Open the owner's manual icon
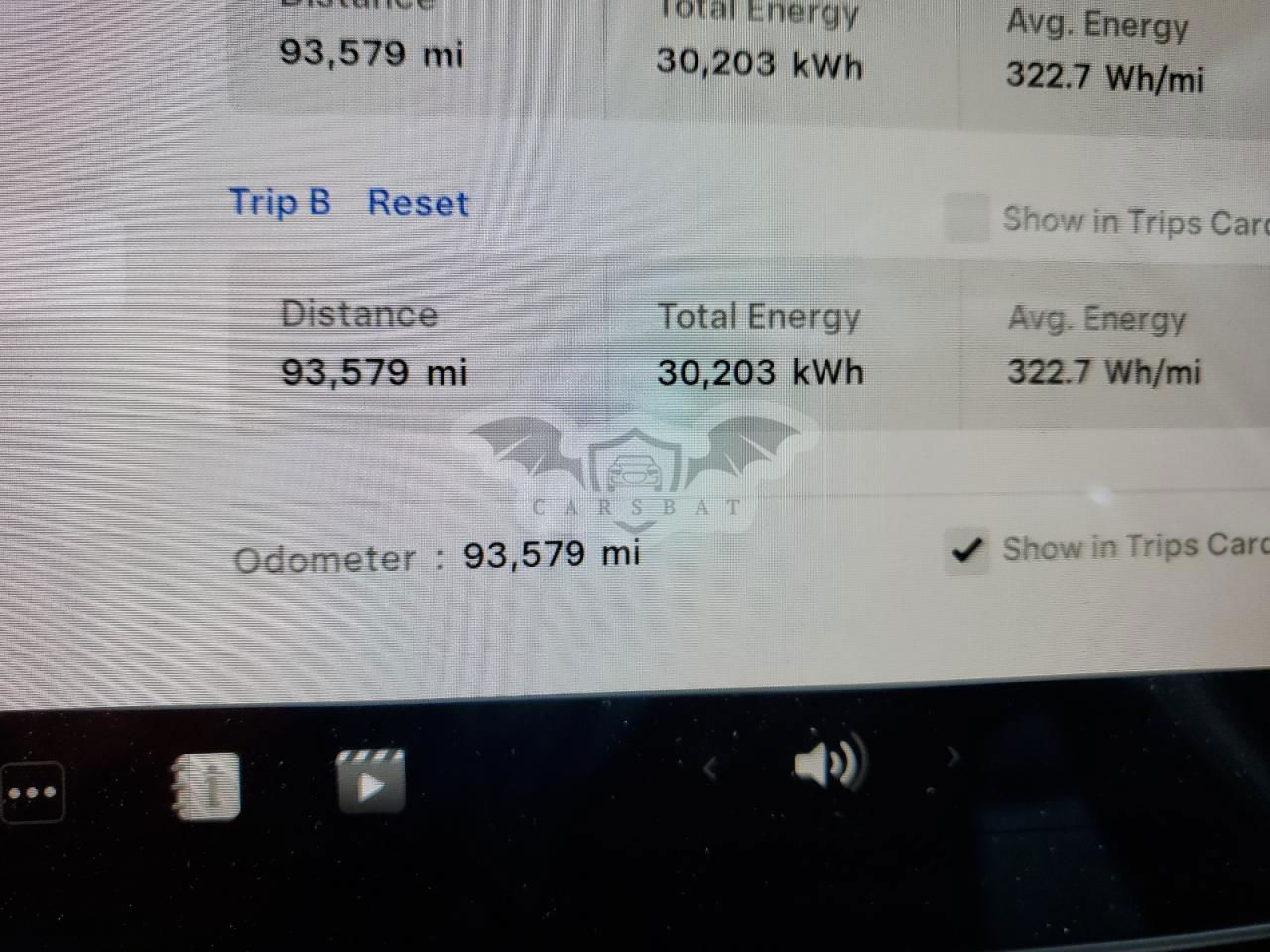 click(x=205, y=785)
